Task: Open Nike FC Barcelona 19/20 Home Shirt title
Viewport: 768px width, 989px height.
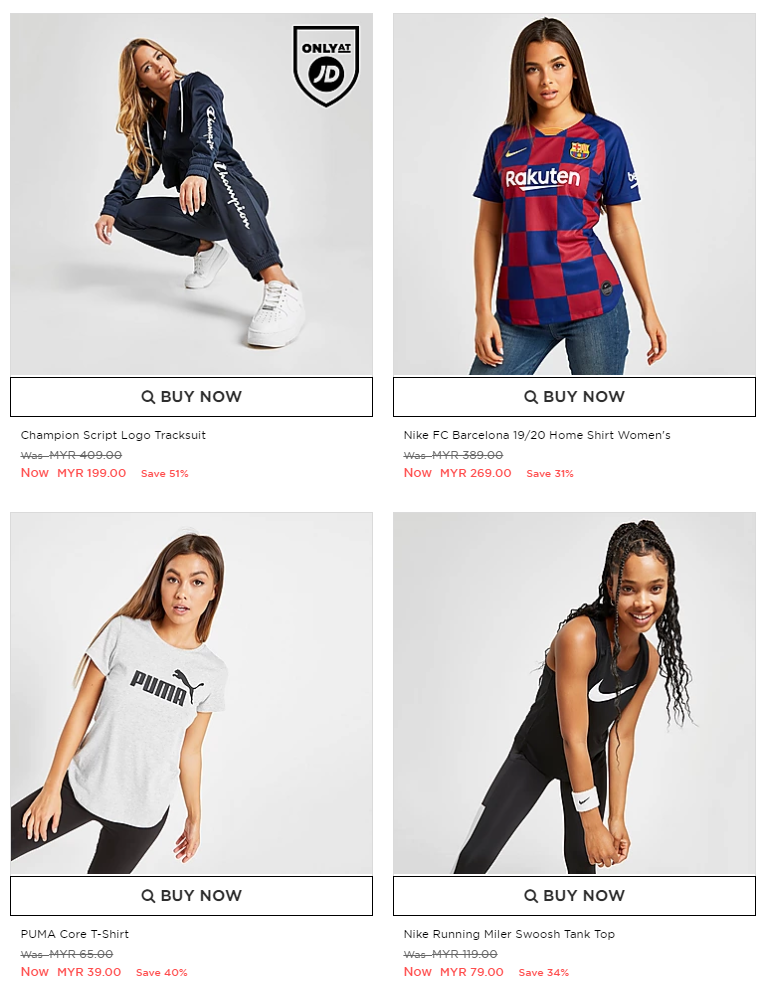Action: [537, 436]
